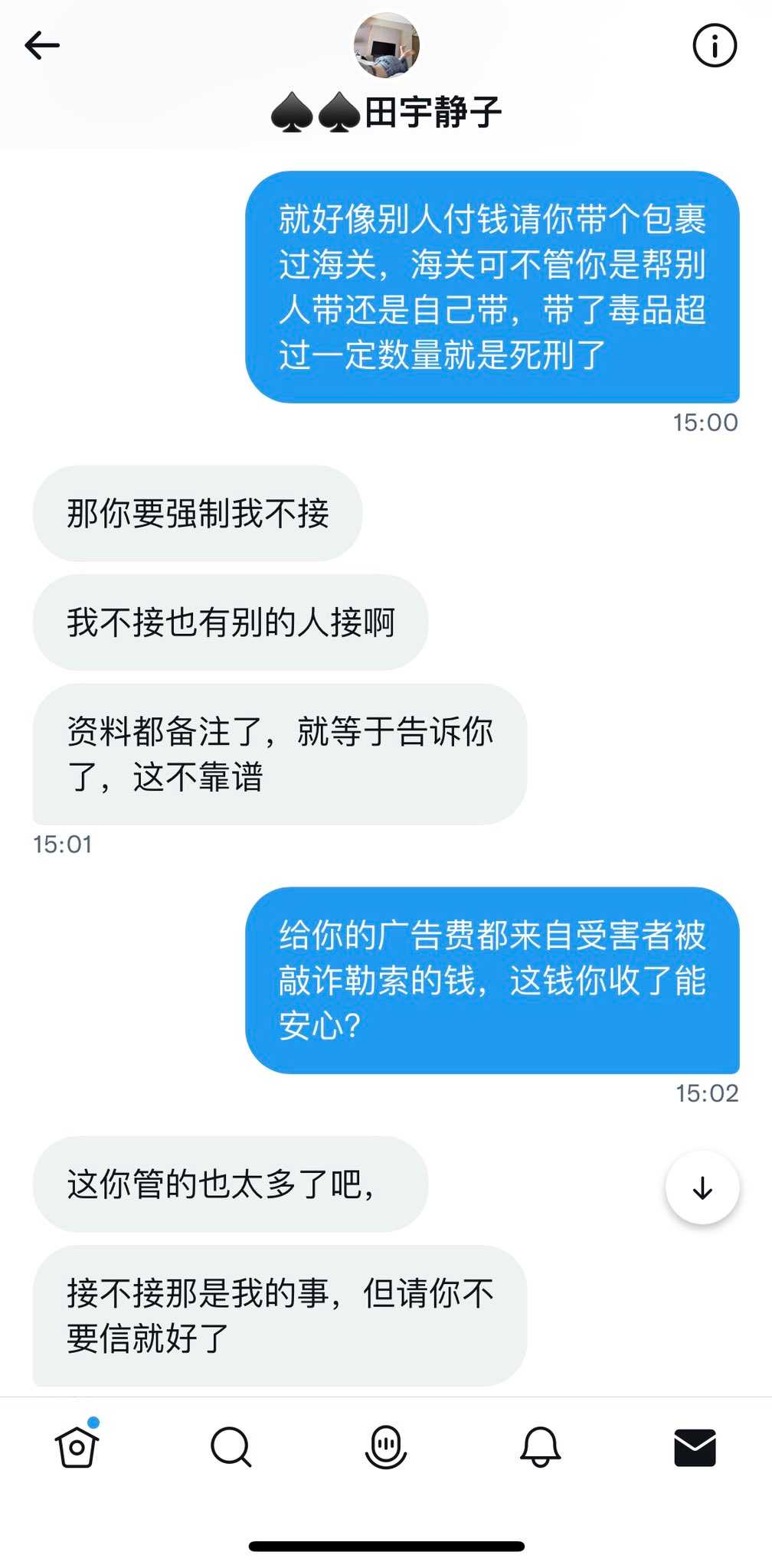The height and width of the screenshot is (1568, 772).
Task: Switch to the Search tab
Action: pyautogui.click(x=231, y=1446)
